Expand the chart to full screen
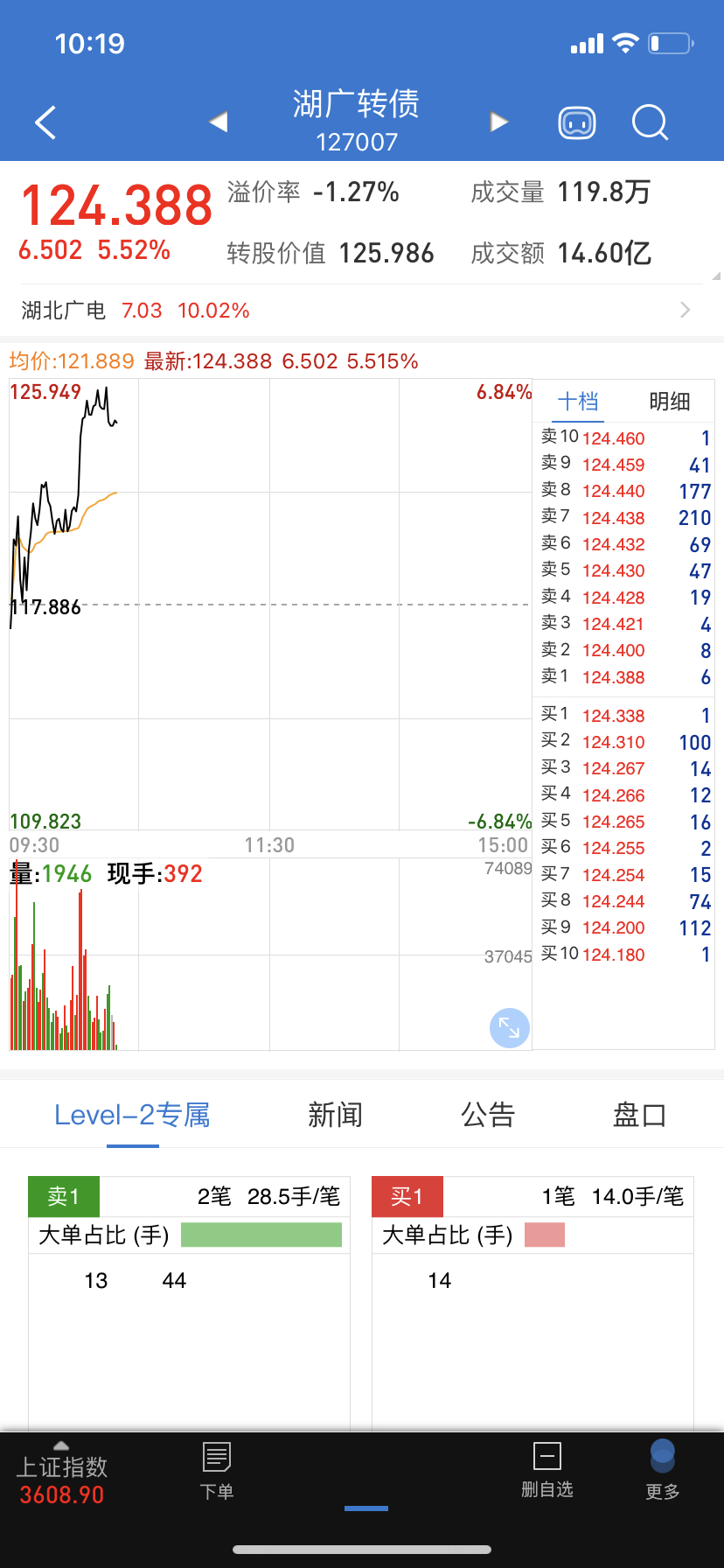The width and height of the screenshot is (724, 1568). click(x=509, y=1027)
